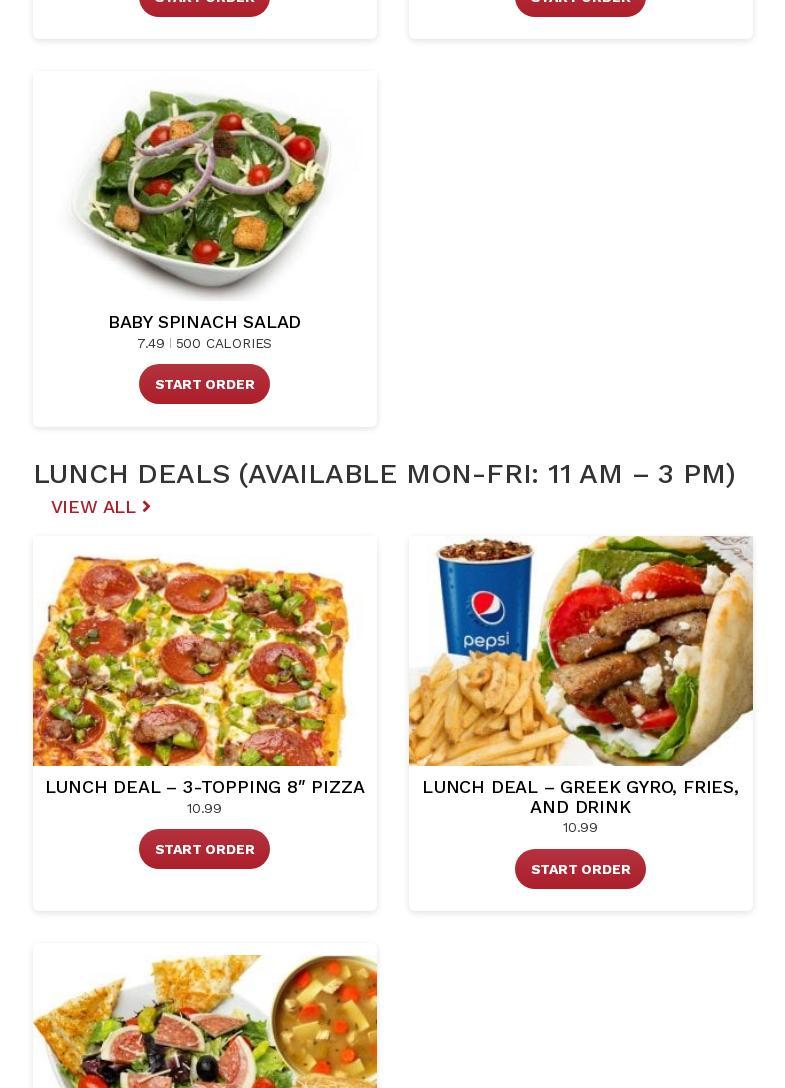The image size is (785, 1088).
Task: Start order for Baby Spinach Salad
Action: tap(204, 384)
